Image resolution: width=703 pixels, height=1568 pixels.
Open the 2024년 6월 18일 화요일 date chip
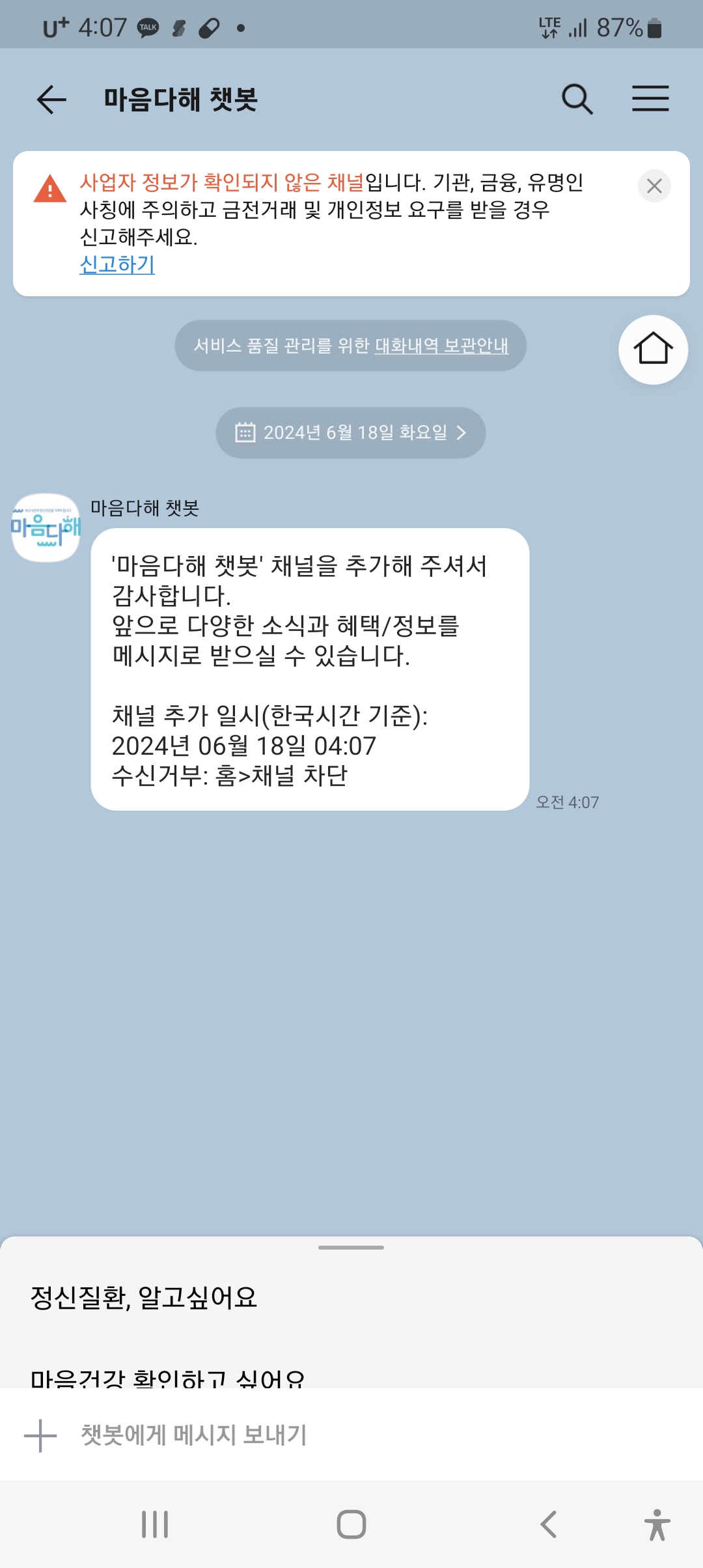351,433
